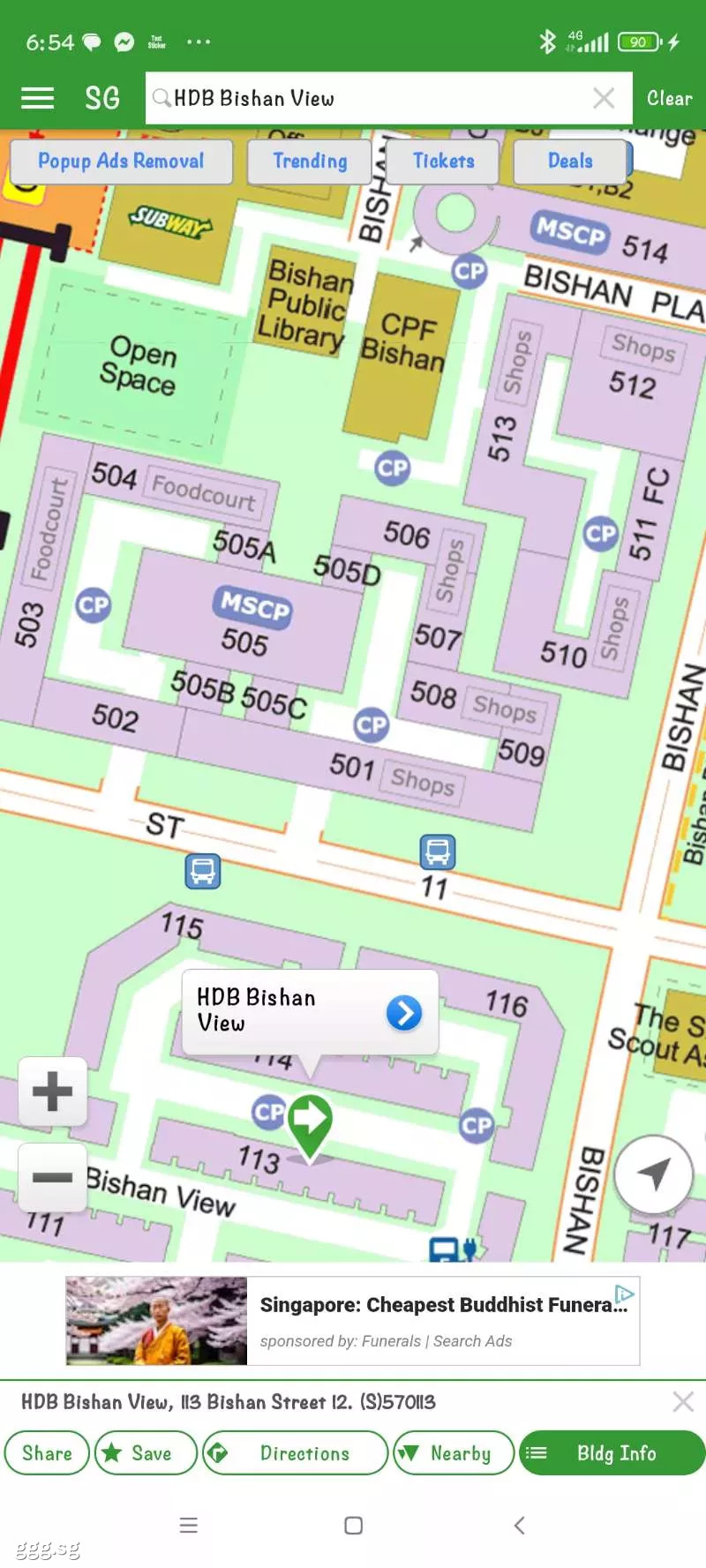The image size is (706, 1568).
Task: Get Directions to this building
Action: tap(296, 1453)
